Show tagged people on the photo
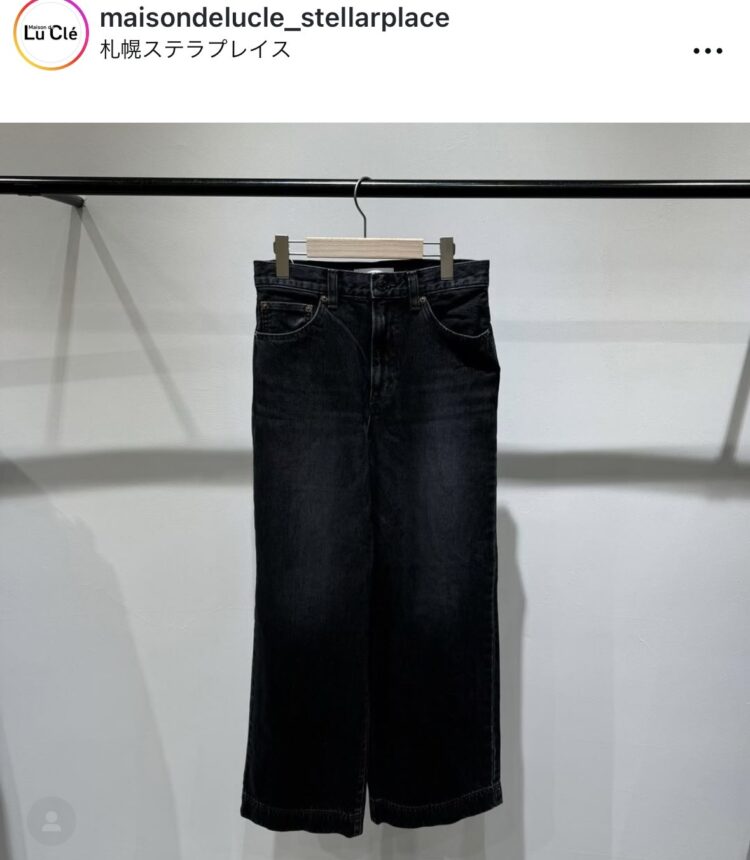 tap(45, 821)
